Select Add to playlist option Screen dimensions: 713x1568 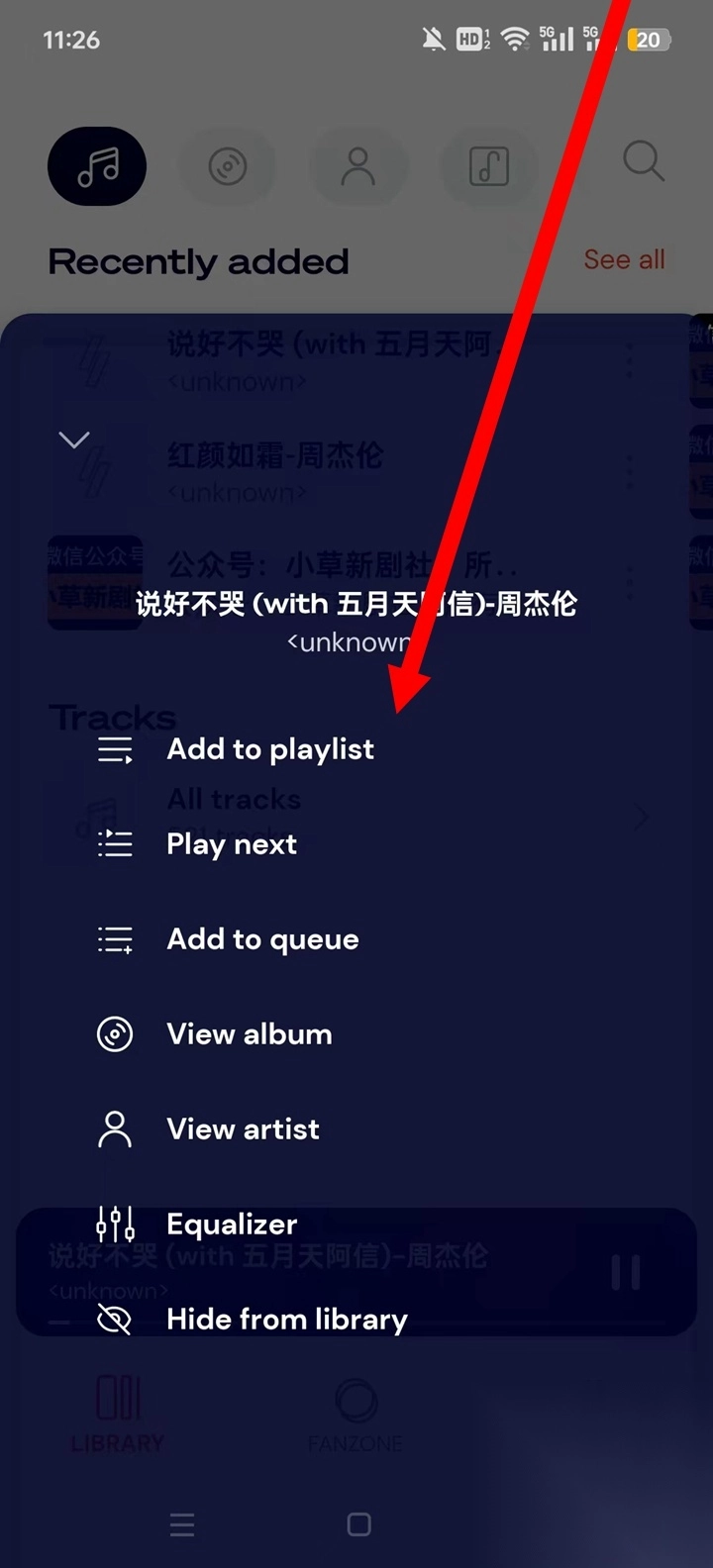click(269, 749)
